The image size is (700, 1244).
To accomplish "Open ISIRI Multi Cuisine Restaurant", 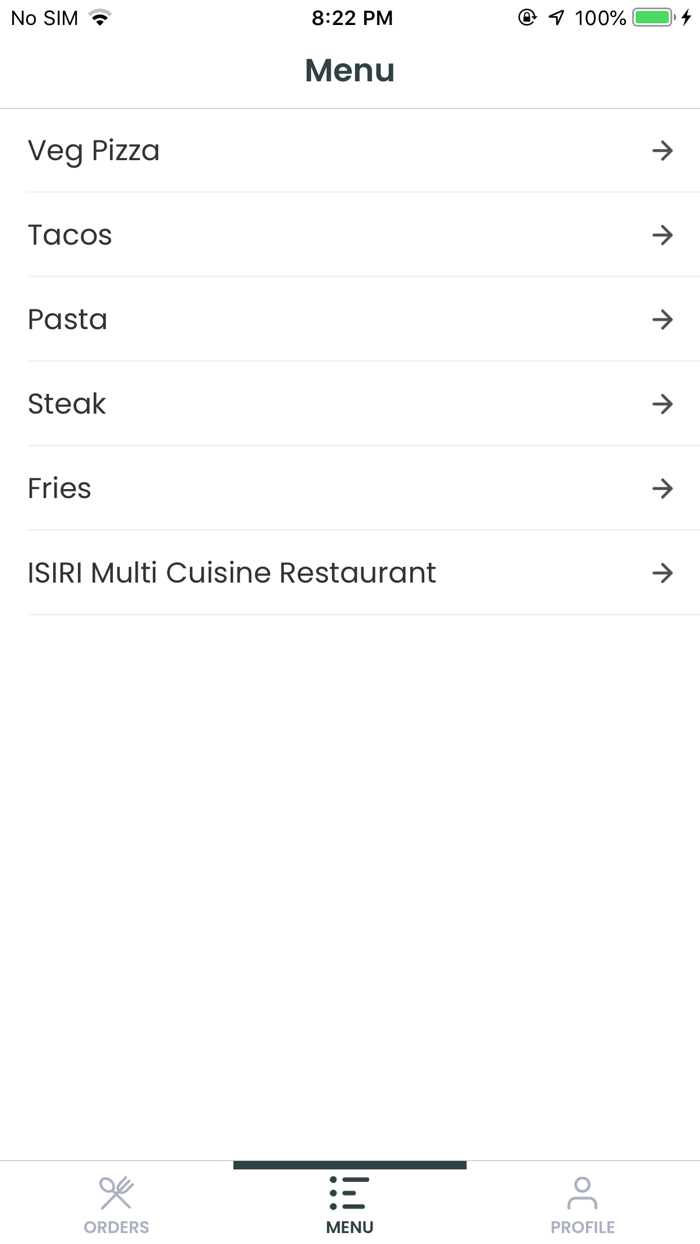I will point(350,573).
